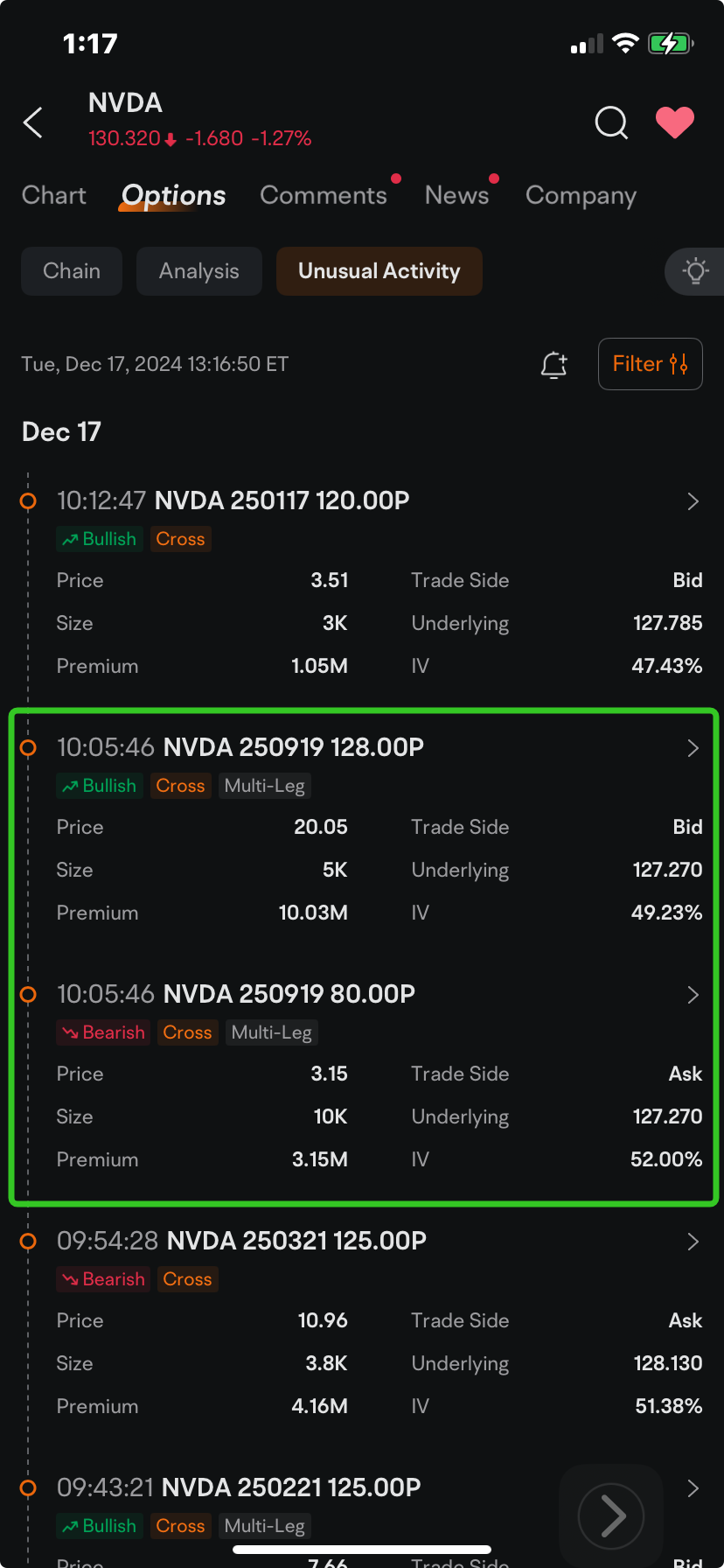Open search with the magnifier icon
Viewport: 724px width, 1568px height.
611,122
